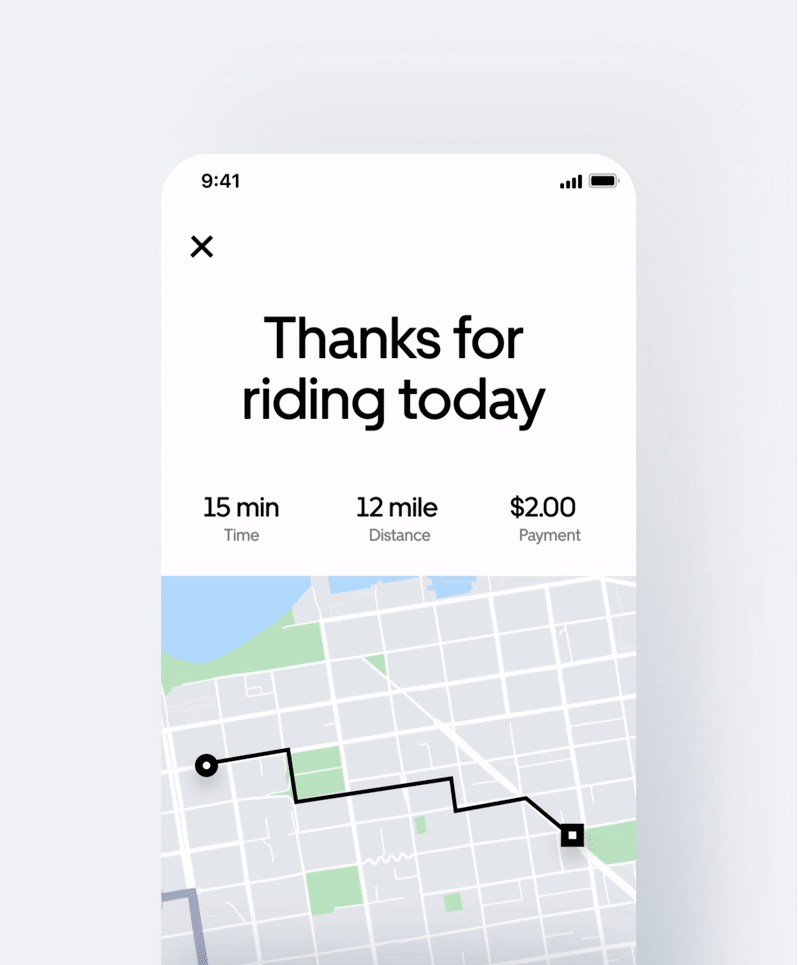Tap the Time label under 15 min
Image resolution: width=798 pixels, height=965 pixels.
[x=241, y=535]
